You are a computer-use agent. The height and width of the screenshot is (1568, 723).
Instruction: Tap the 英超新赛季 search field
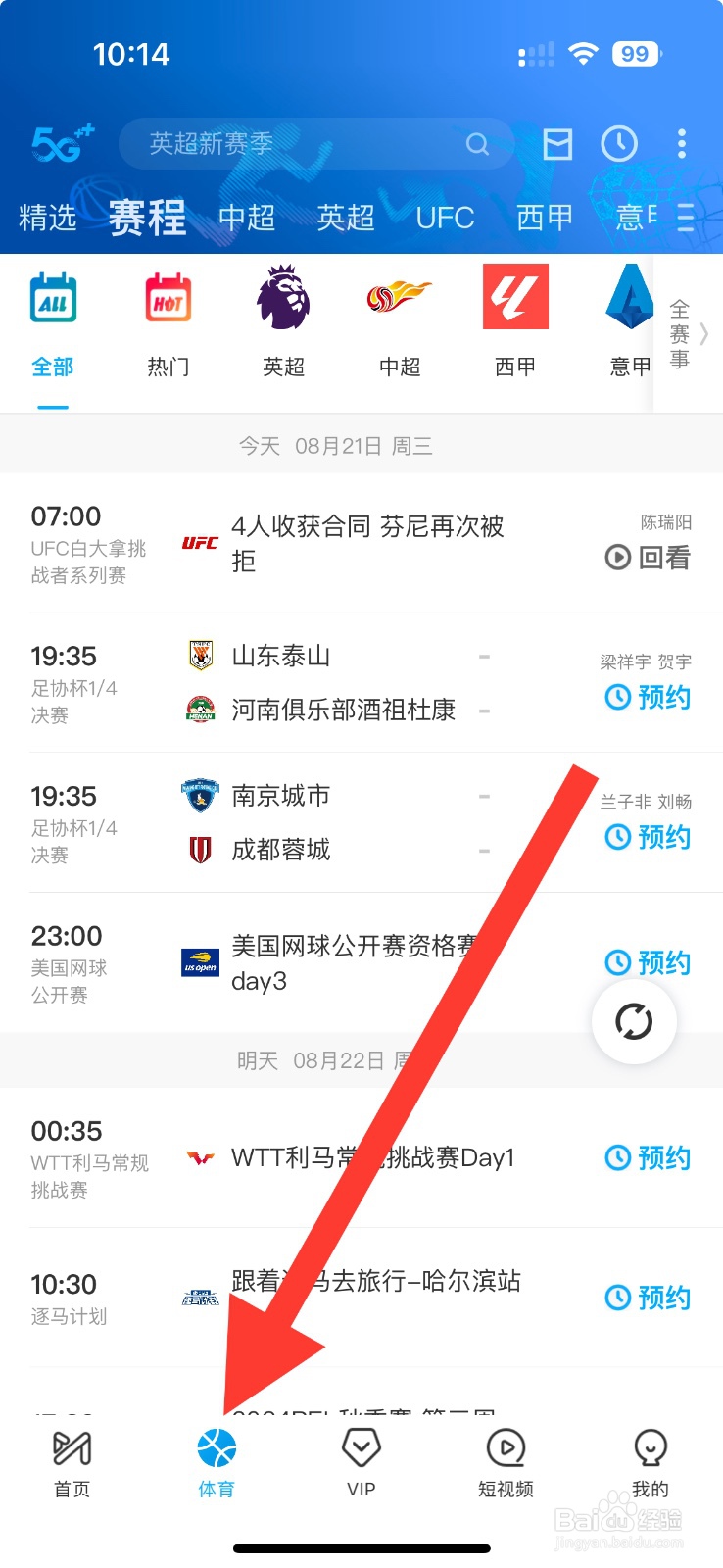tap(294, 144)
